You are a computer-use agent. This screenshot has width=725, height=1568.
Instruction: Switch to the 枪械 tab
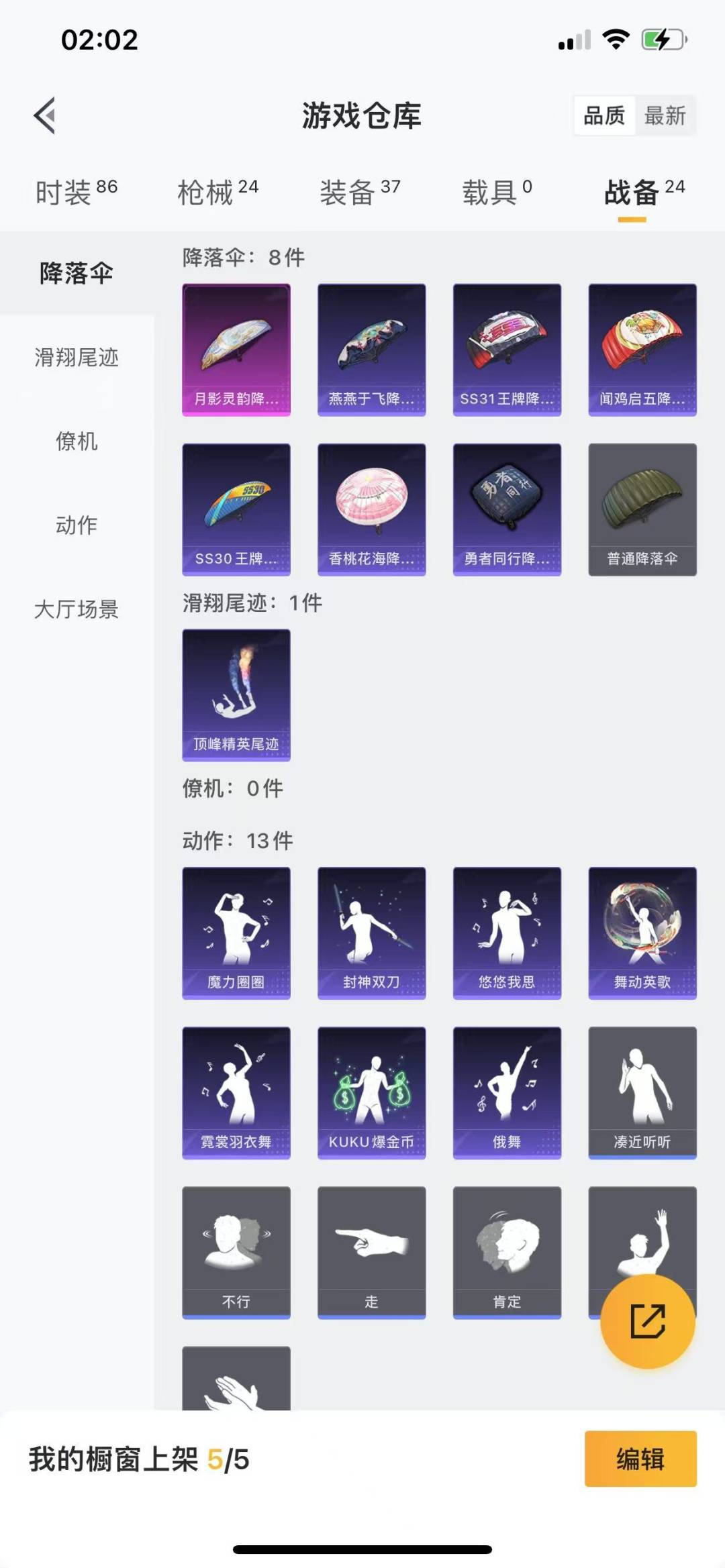tap(217, 193)
